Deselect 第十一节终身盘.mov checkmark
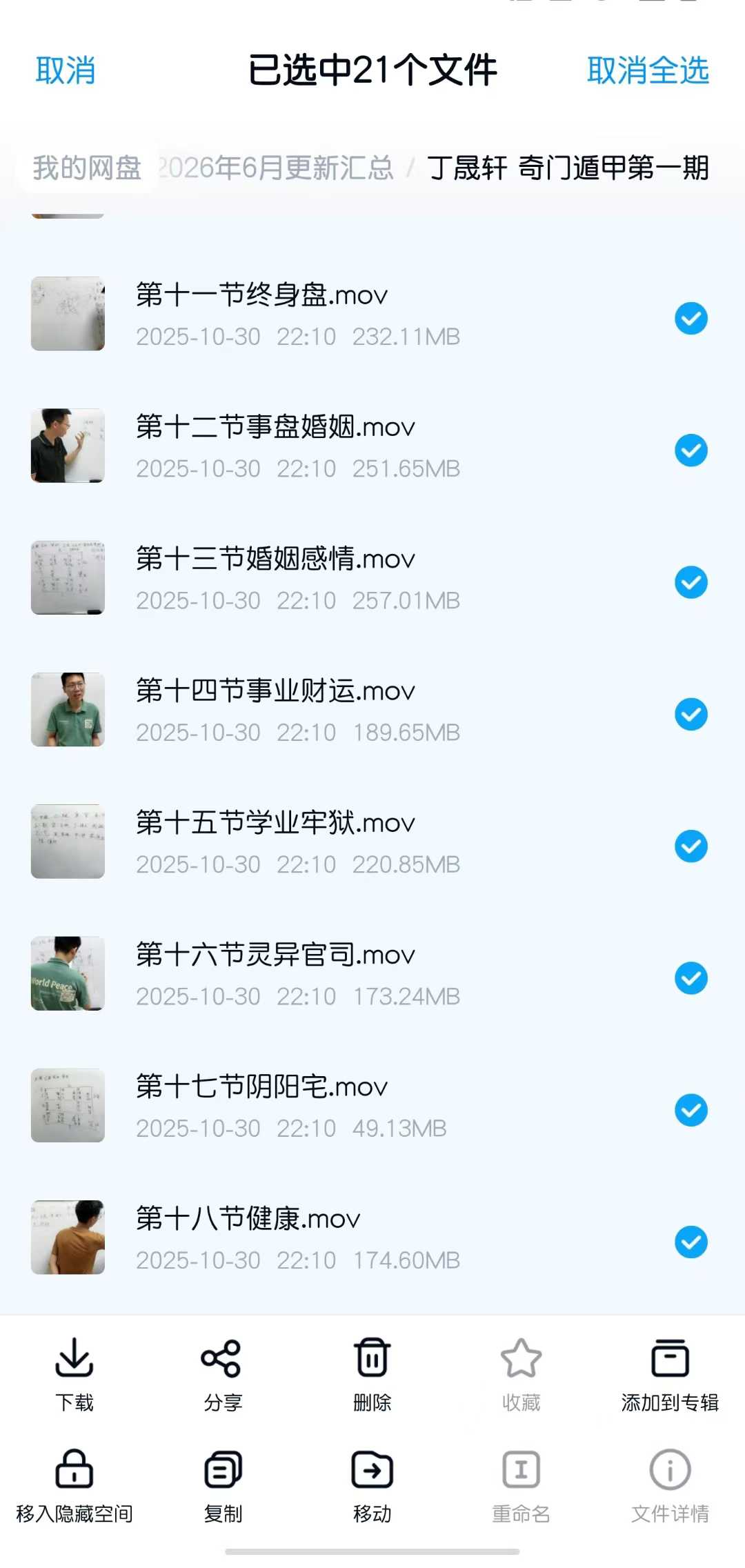 [x=691, y=319]
